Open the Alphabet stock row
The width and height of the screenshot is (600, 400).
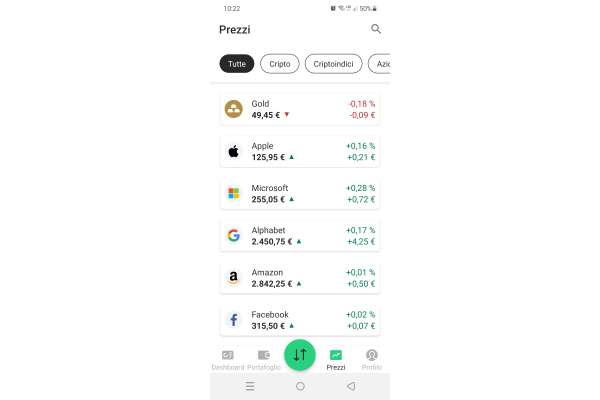click(300, 236)
